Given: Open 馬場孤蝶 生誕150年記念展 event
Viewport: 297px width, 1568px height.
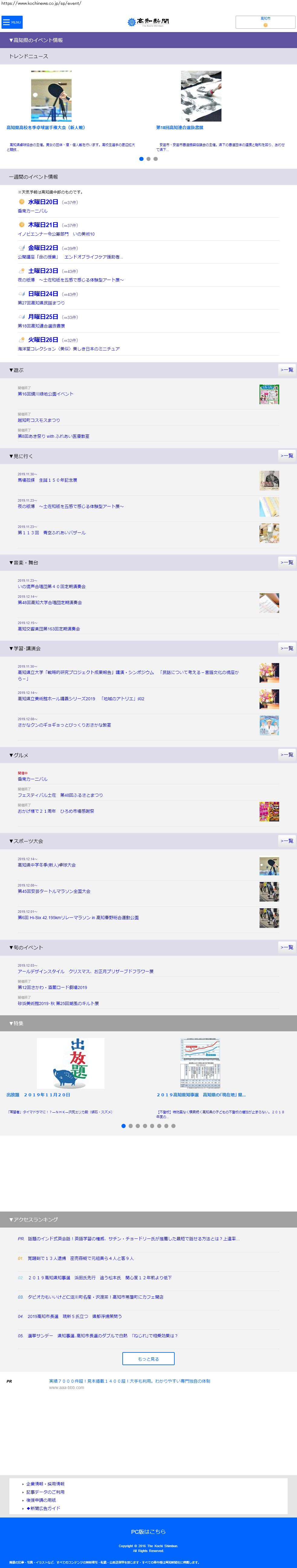Looking at the screenshot, I should [47, 480].
